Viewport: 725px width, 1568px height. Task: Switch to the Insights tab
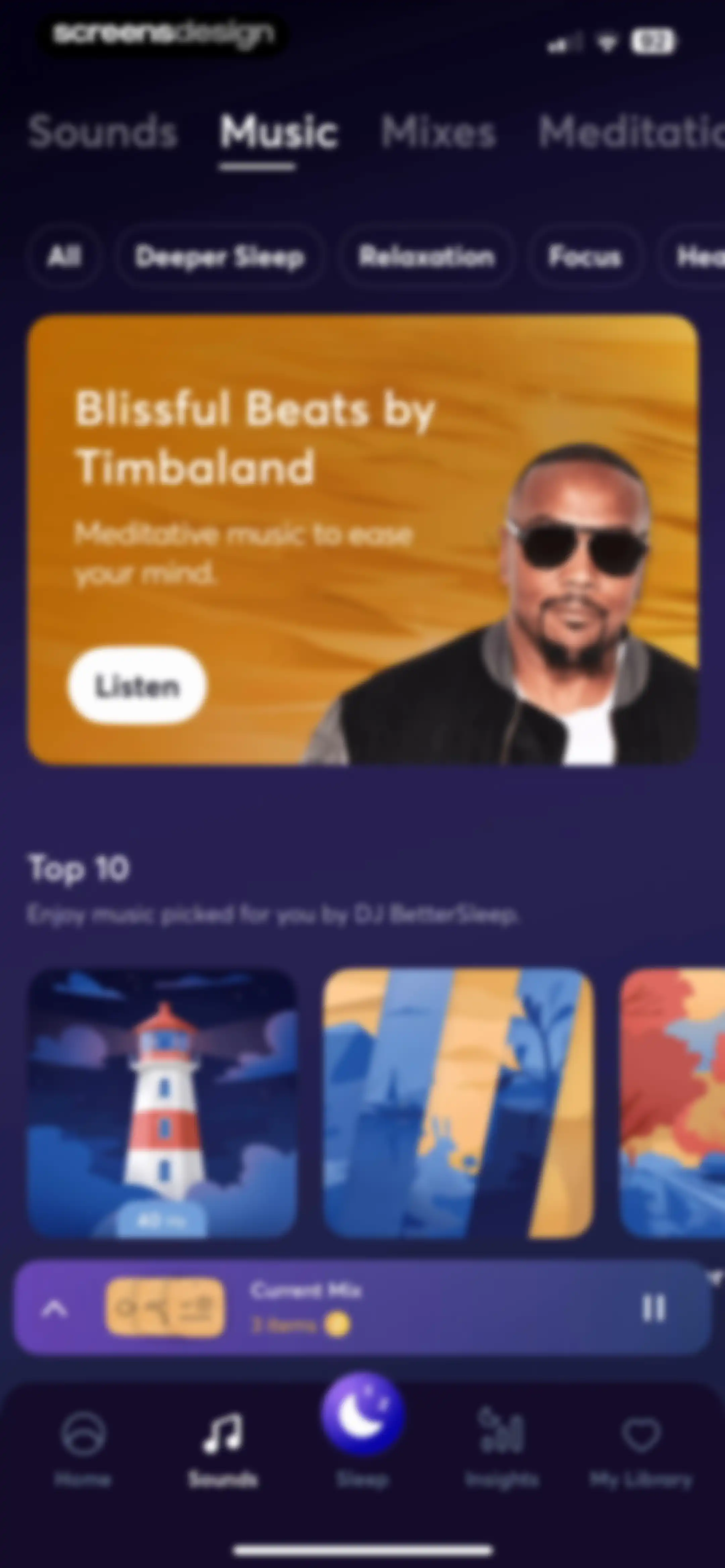tap(501, 1448)
